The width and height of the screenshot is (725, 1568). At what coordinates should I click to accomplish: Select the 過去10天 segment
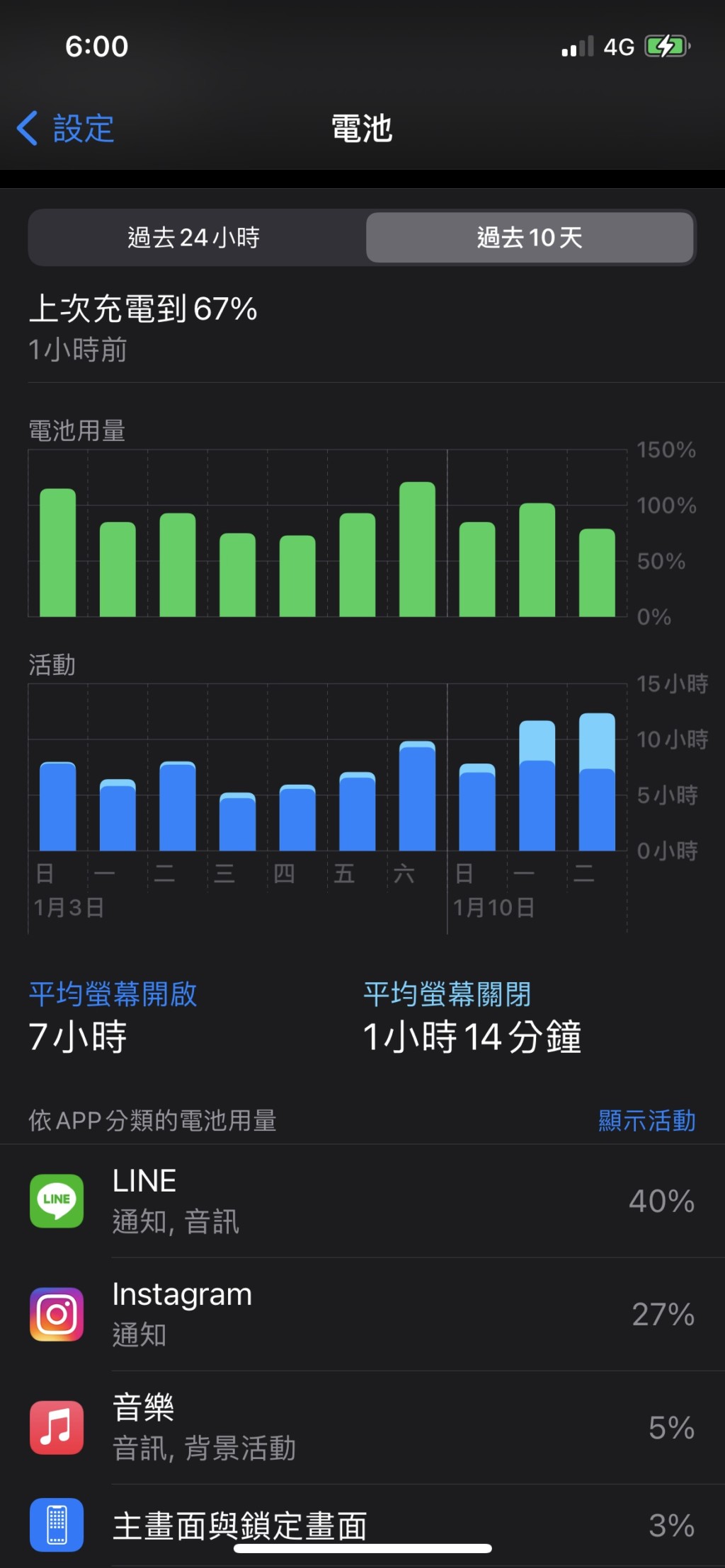[x=530, y=238]
